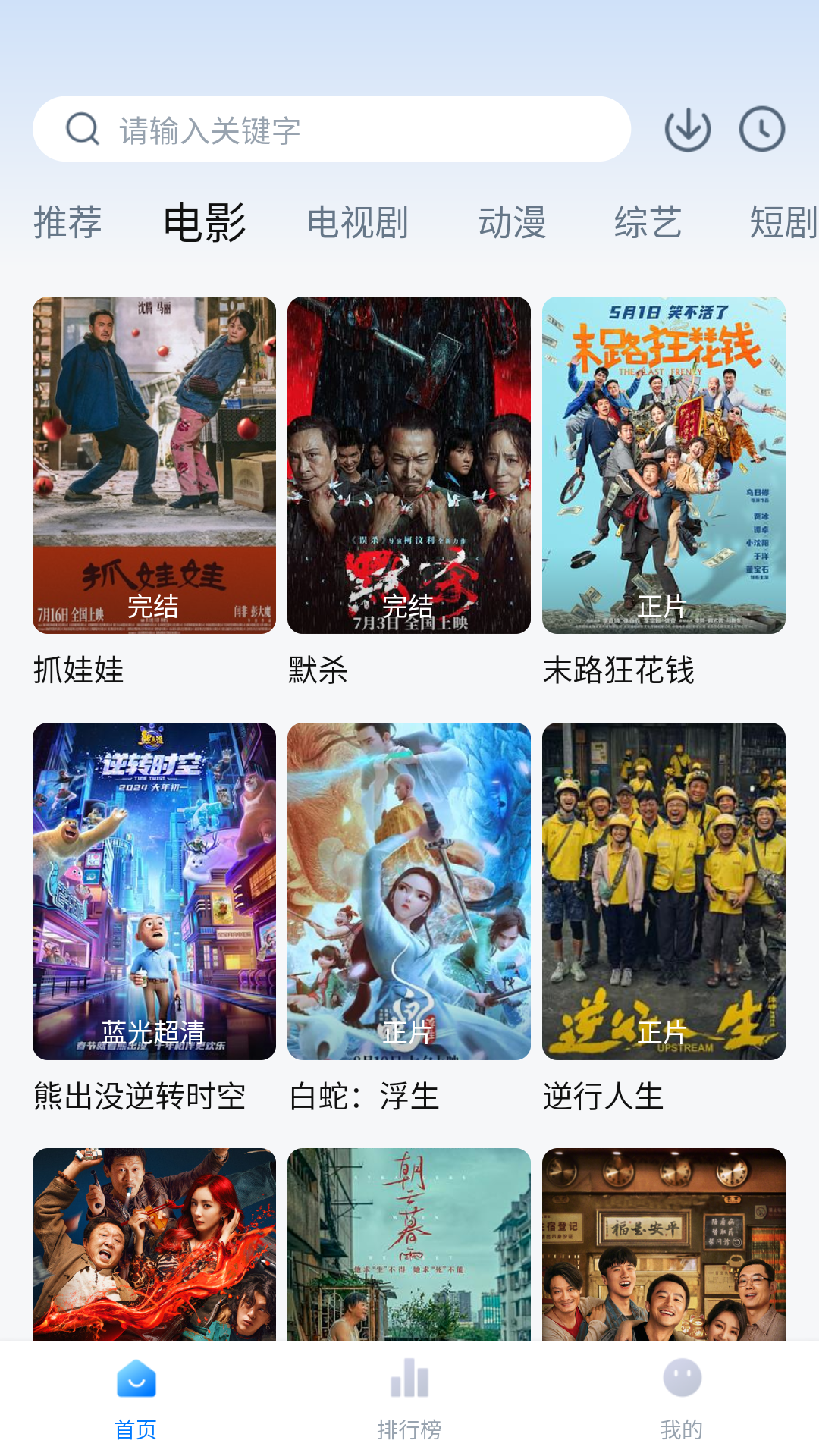Viewport: 819px width, 1456px height.
Task: Open the movie 白蛇：浮生
Action: [x=409, y=891]
